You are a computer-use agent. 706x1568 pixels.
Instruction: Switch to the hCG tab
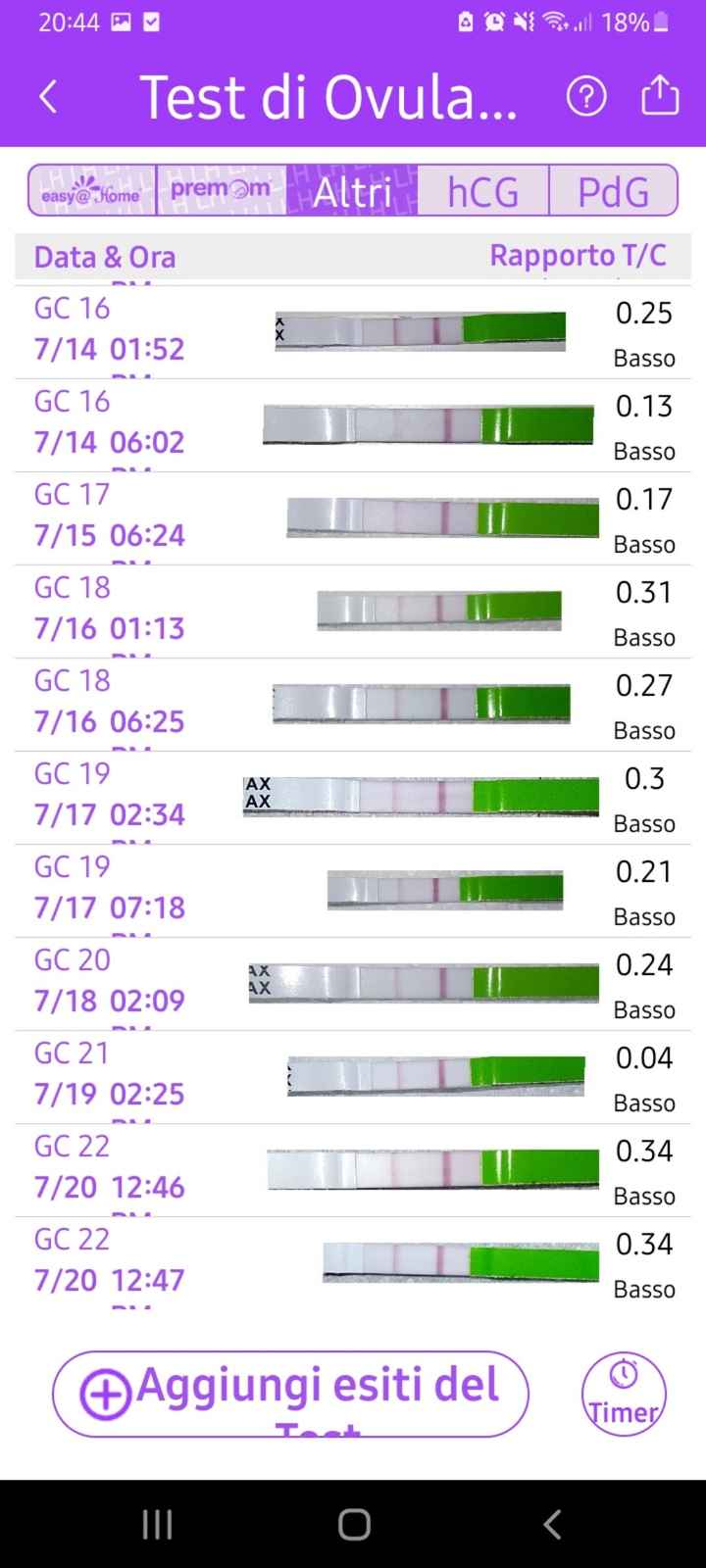tap(482, 190)
